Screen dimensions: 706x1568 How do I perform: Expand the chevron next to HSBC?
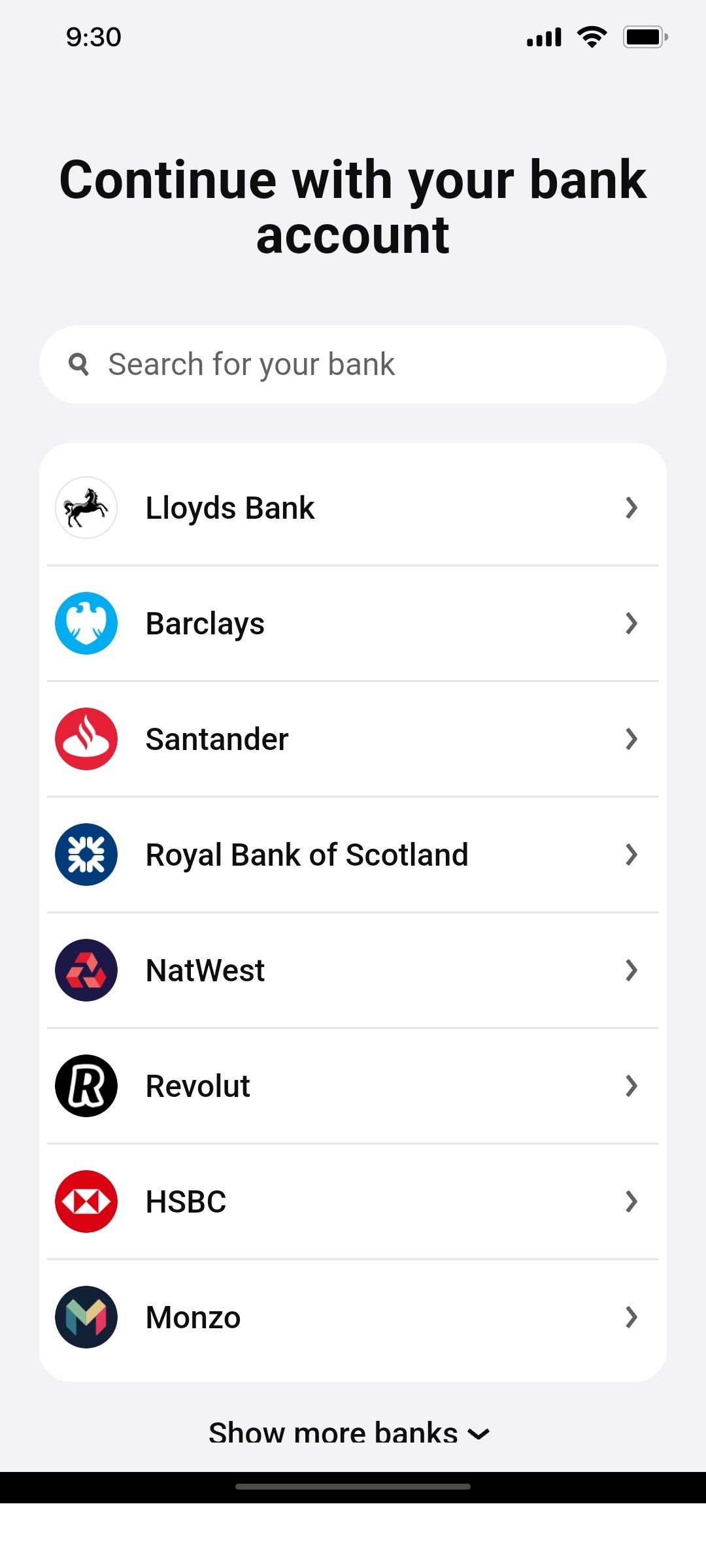[x=631, y=1201]
